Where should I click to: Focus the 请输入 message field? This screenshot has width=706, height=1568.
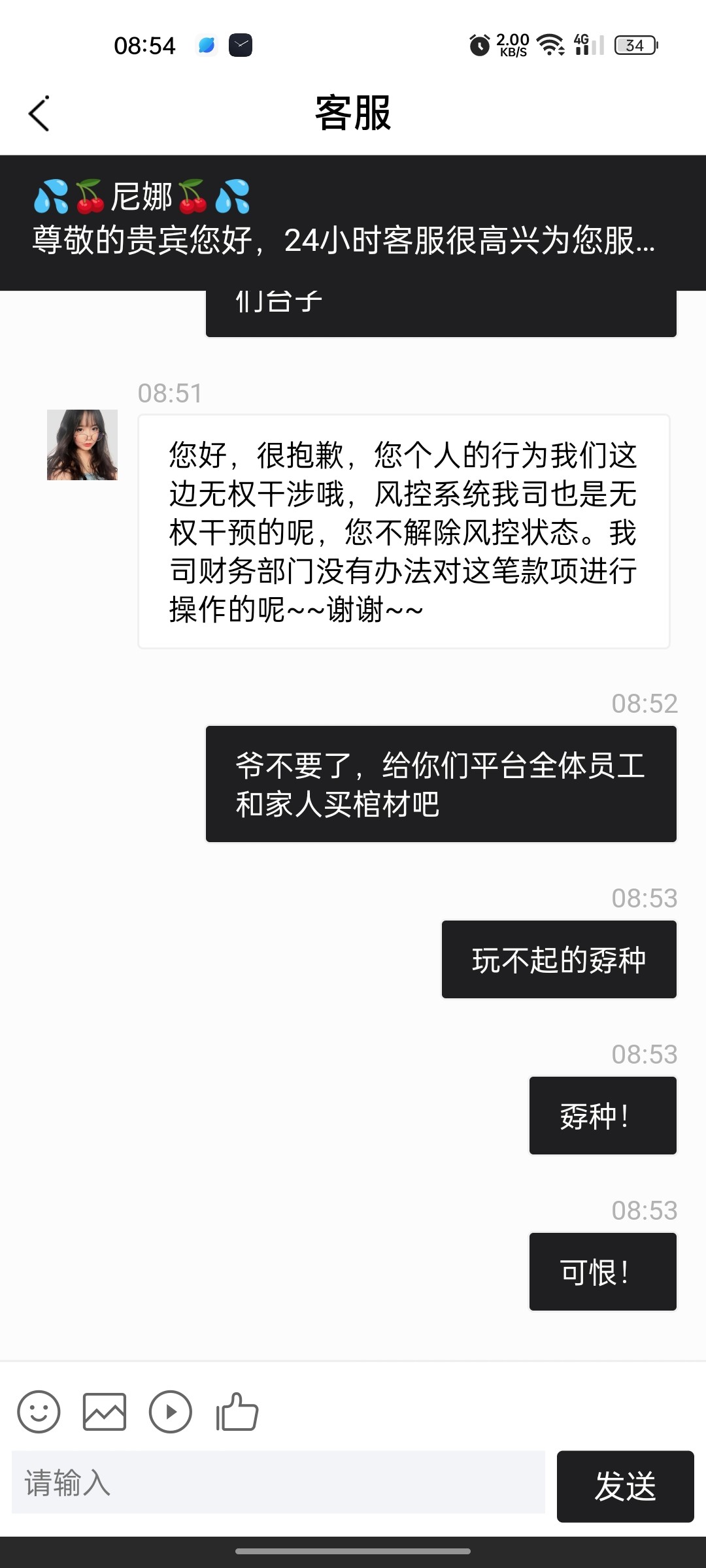tap(278, 1482)
